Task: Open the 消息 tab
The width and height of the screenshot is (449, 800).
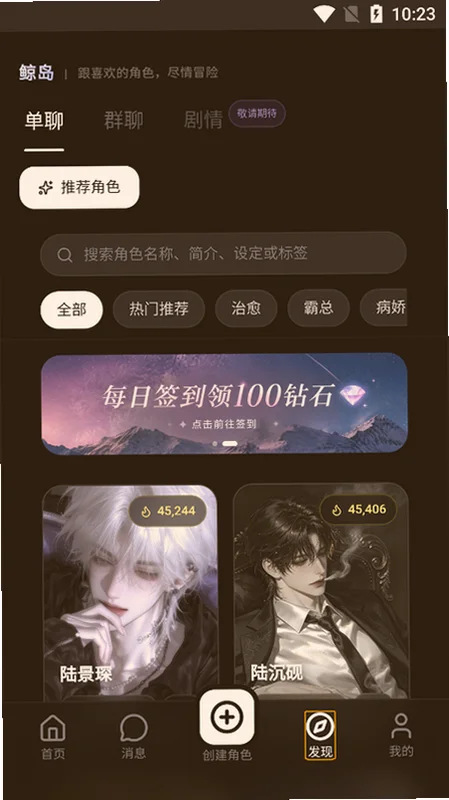Action: coord(134,737)
